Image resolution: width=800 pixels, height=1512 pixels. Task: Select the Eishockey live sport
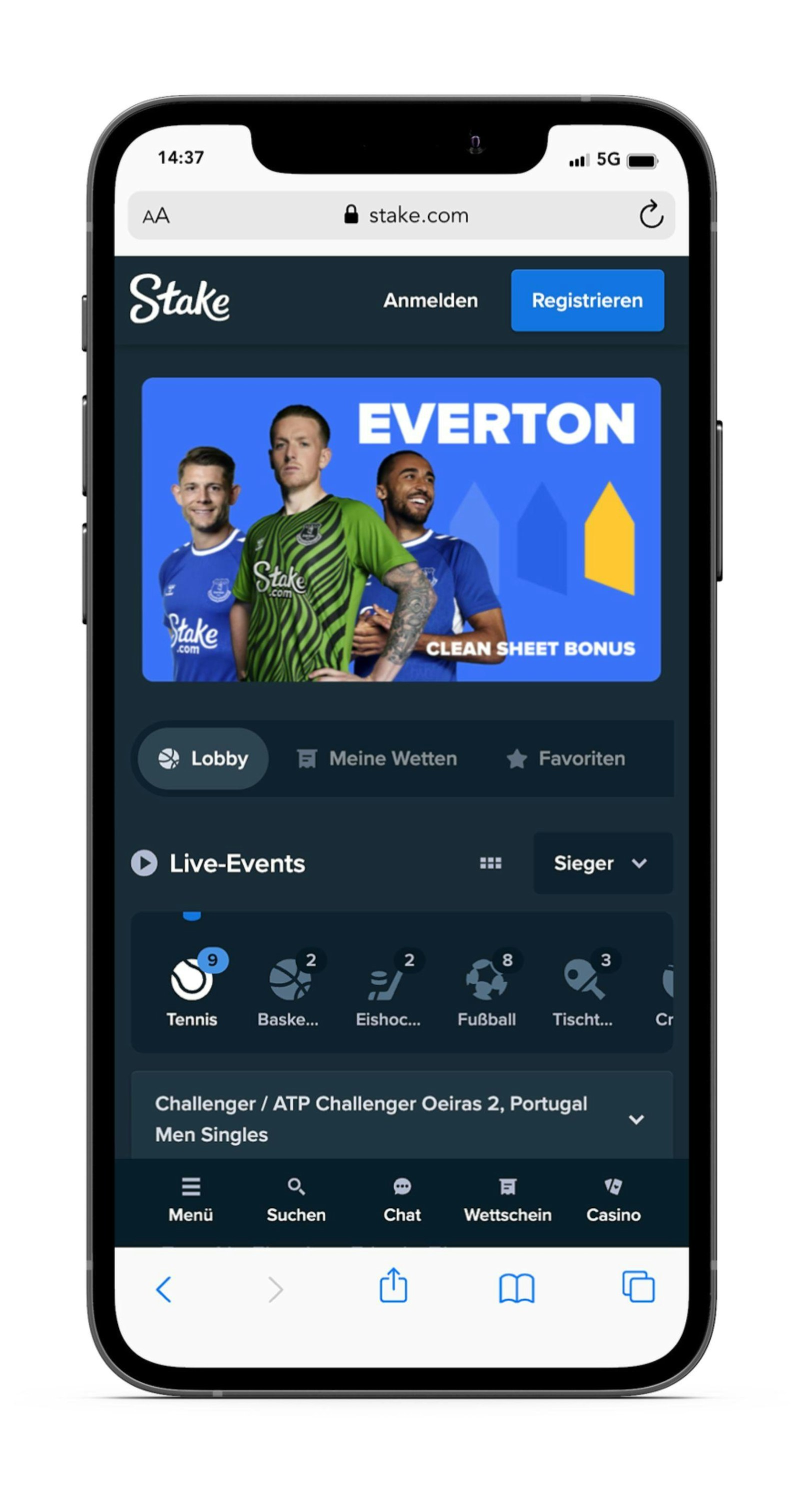point(387,989)
